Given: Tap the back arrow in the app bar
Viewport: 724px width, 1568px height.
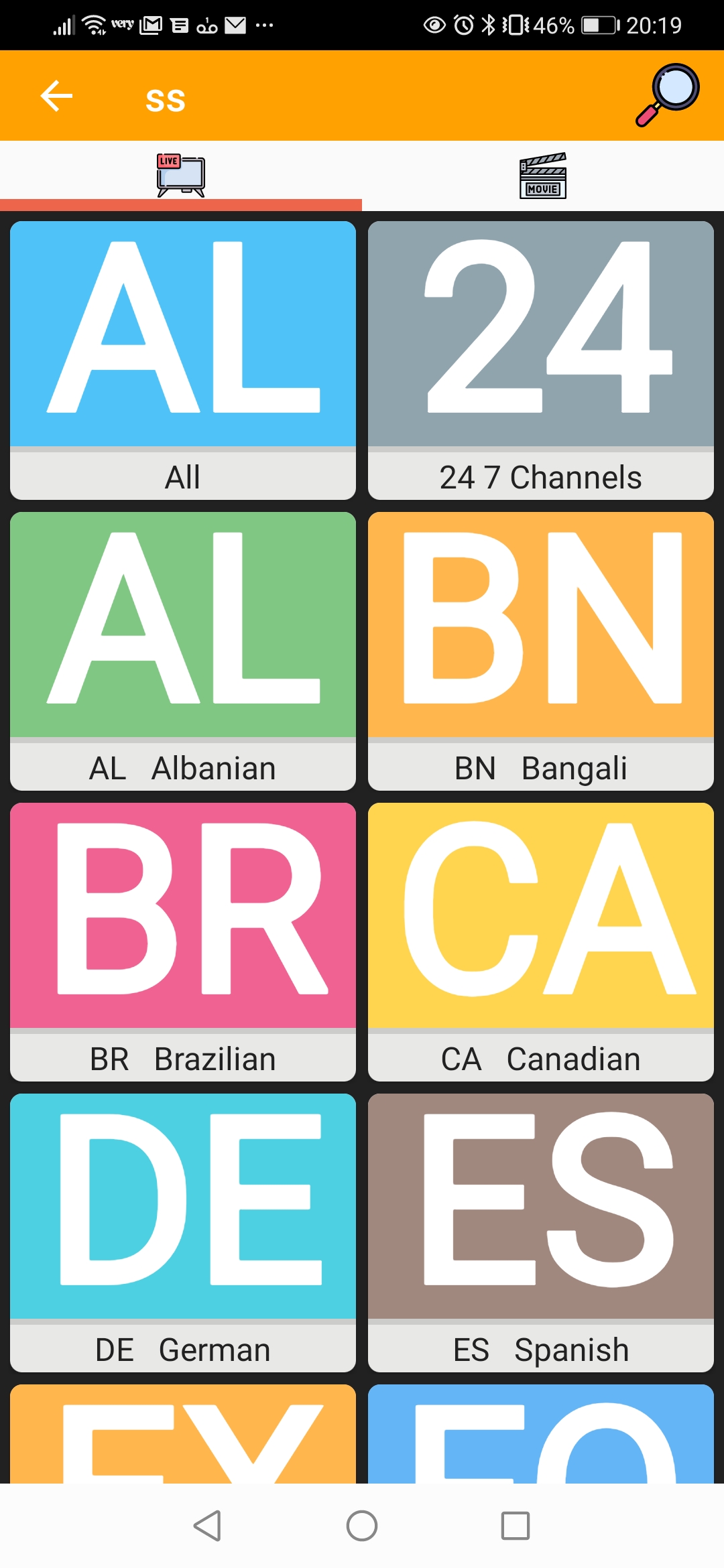Looking at the screenshot, I should click(56, 96).
